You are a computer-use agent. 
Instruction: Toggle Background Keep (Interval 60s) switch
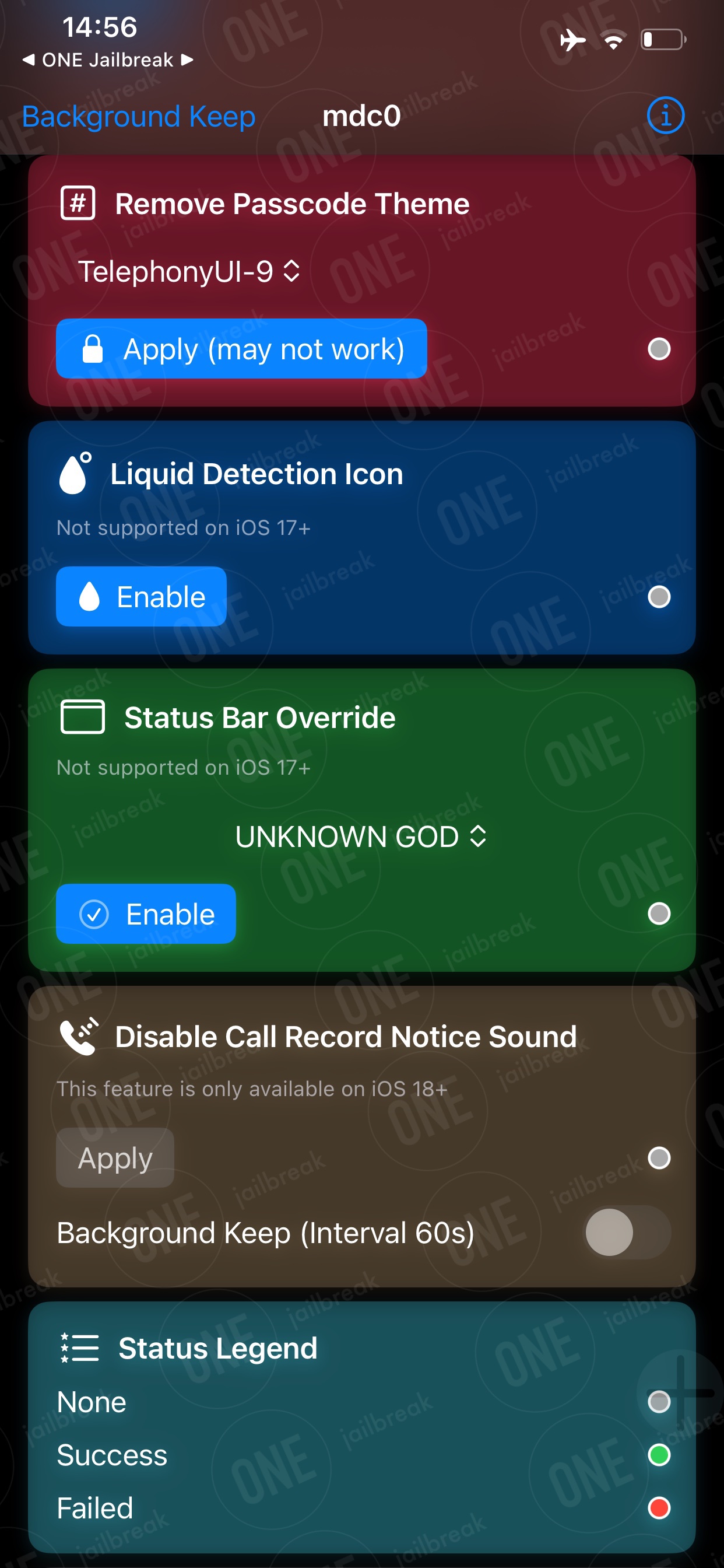tap(627, 1233)
